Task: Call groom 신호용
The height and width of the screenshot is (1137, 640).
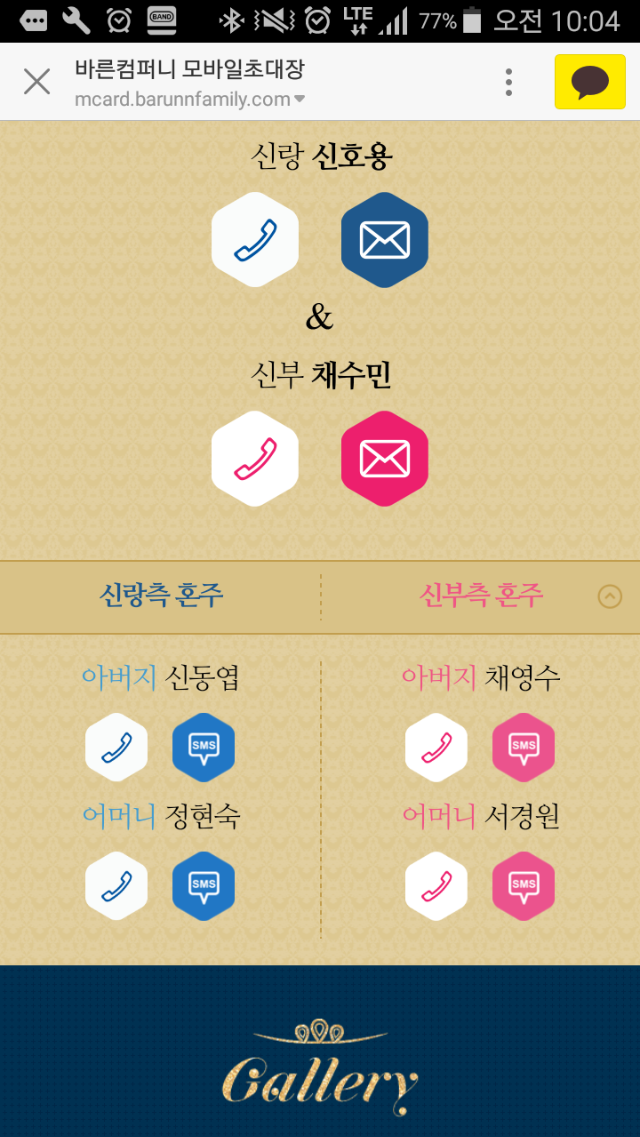Action: click(255, 240)
